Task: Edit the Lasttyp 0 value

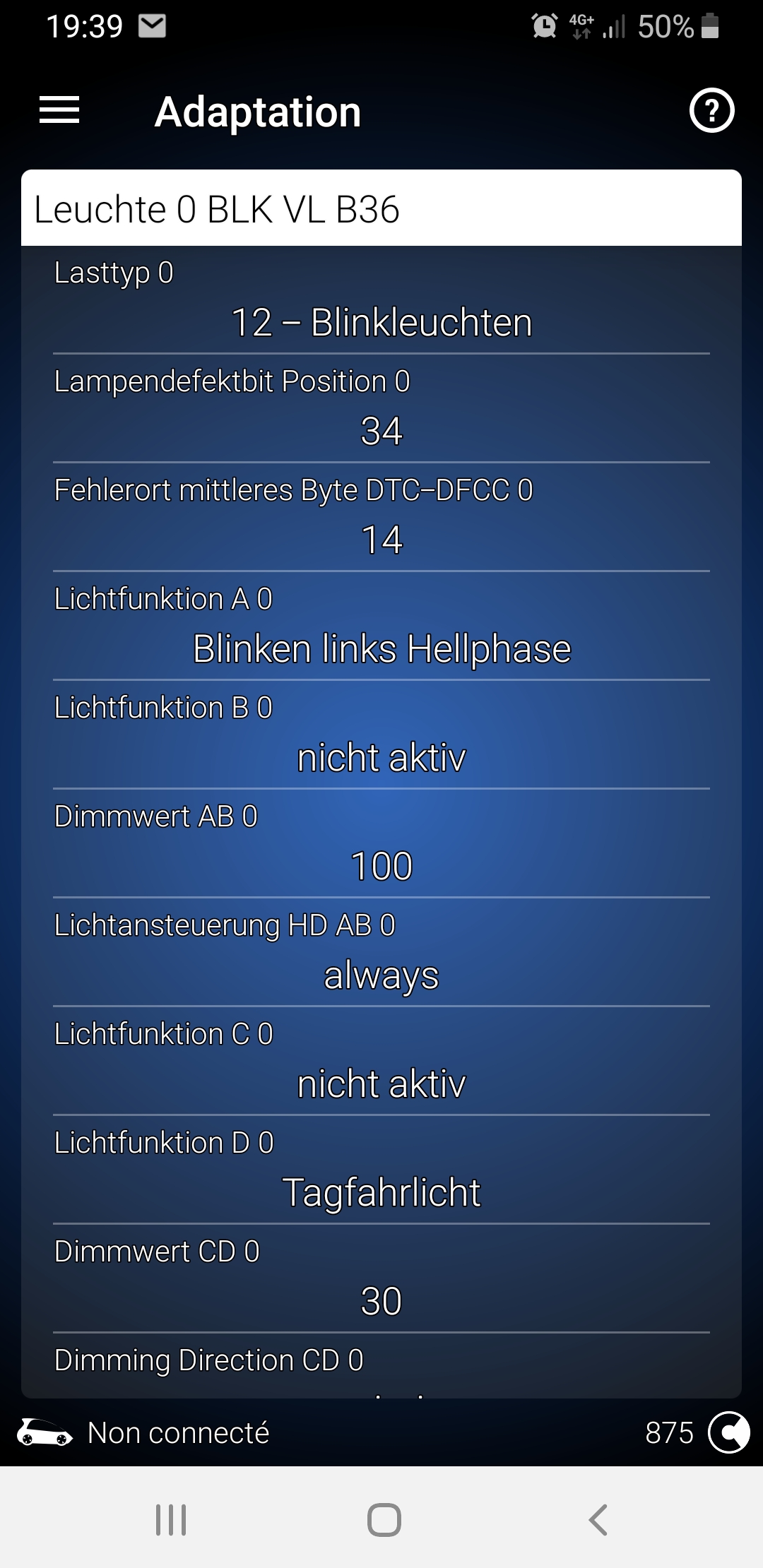Action: [381, 322]
